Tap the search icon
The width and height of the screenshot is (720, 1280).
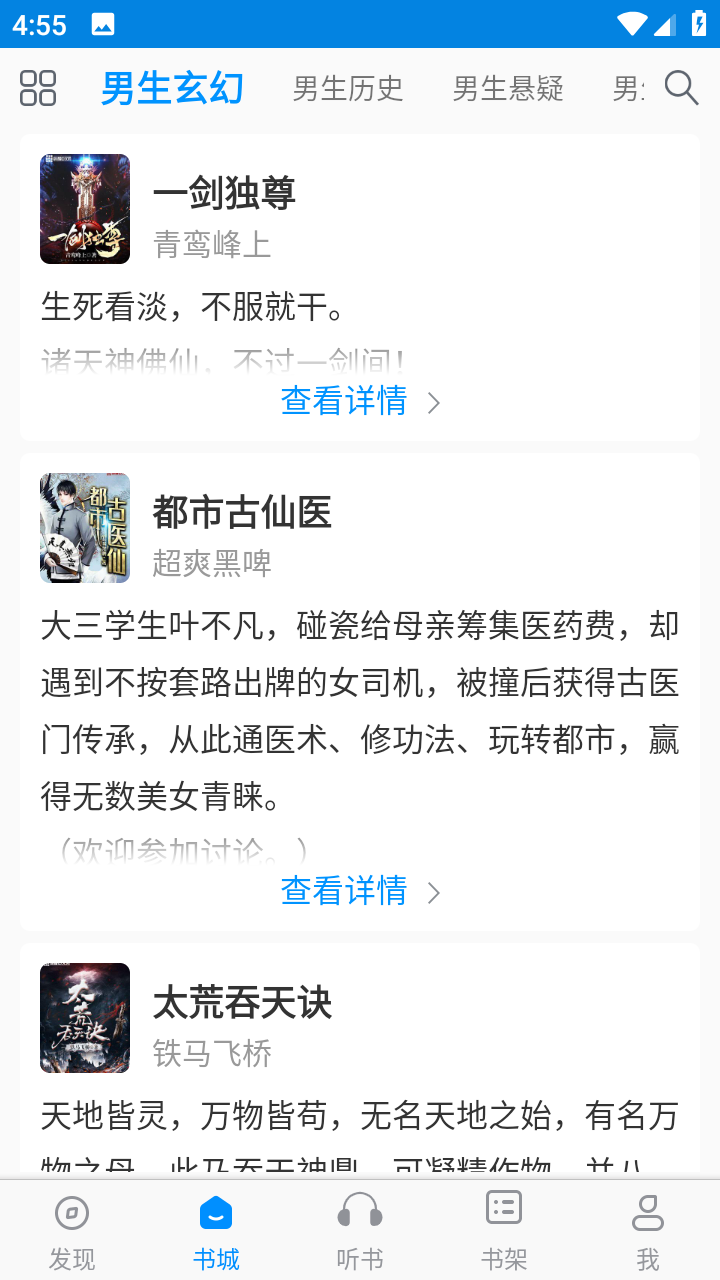681,88
